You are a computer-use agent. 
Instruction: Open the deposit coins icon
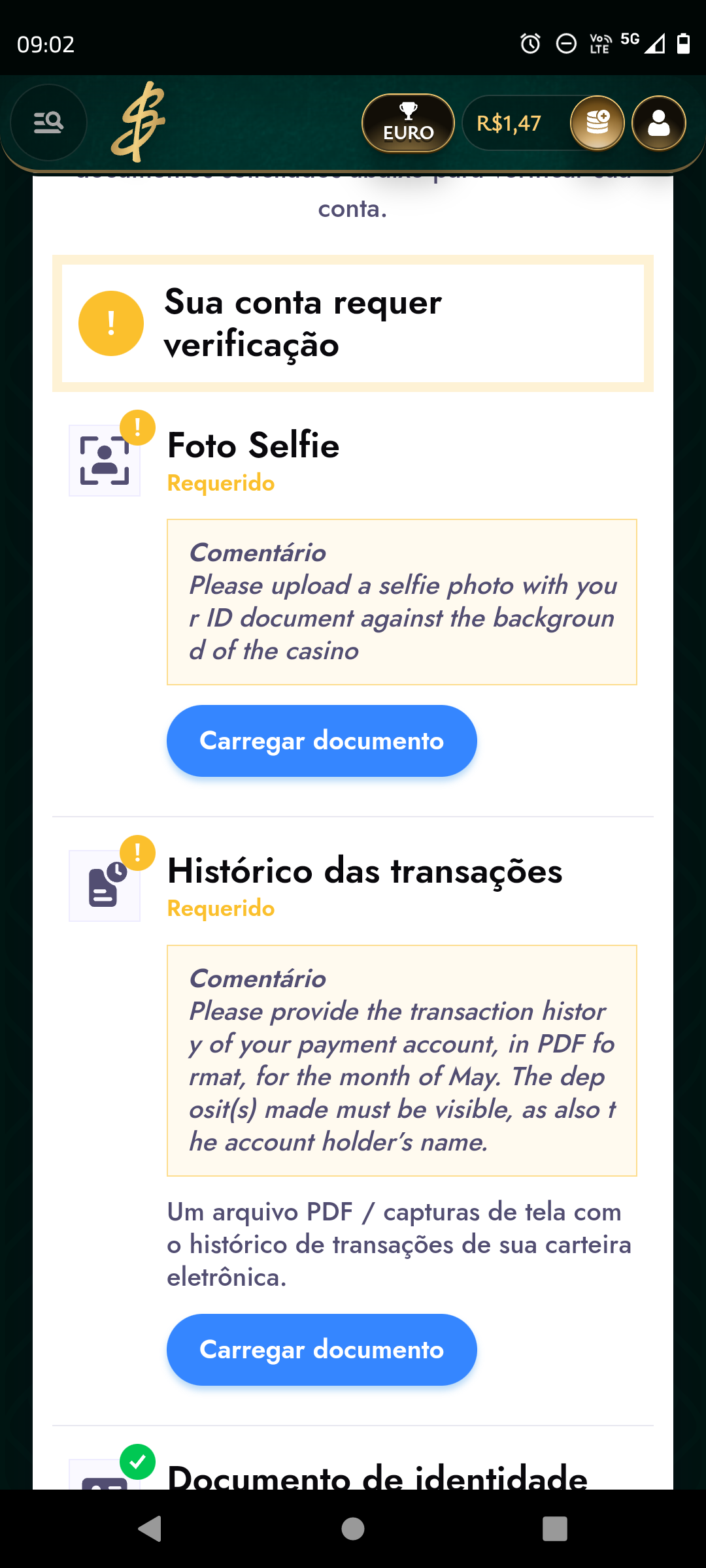pyautogui.click(x=597, y=123)
